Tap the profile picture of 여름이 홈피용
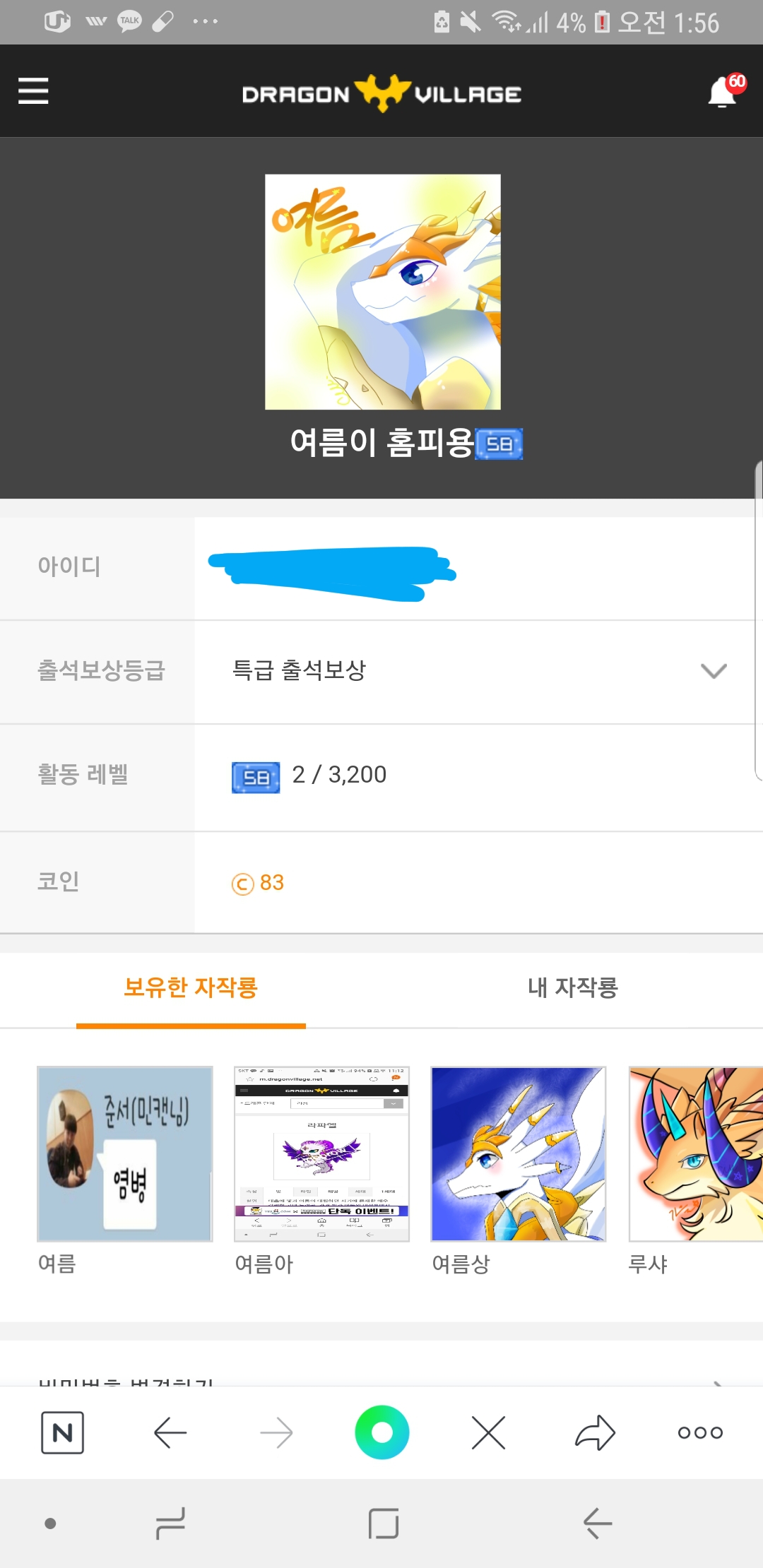 tap(383, 292)
